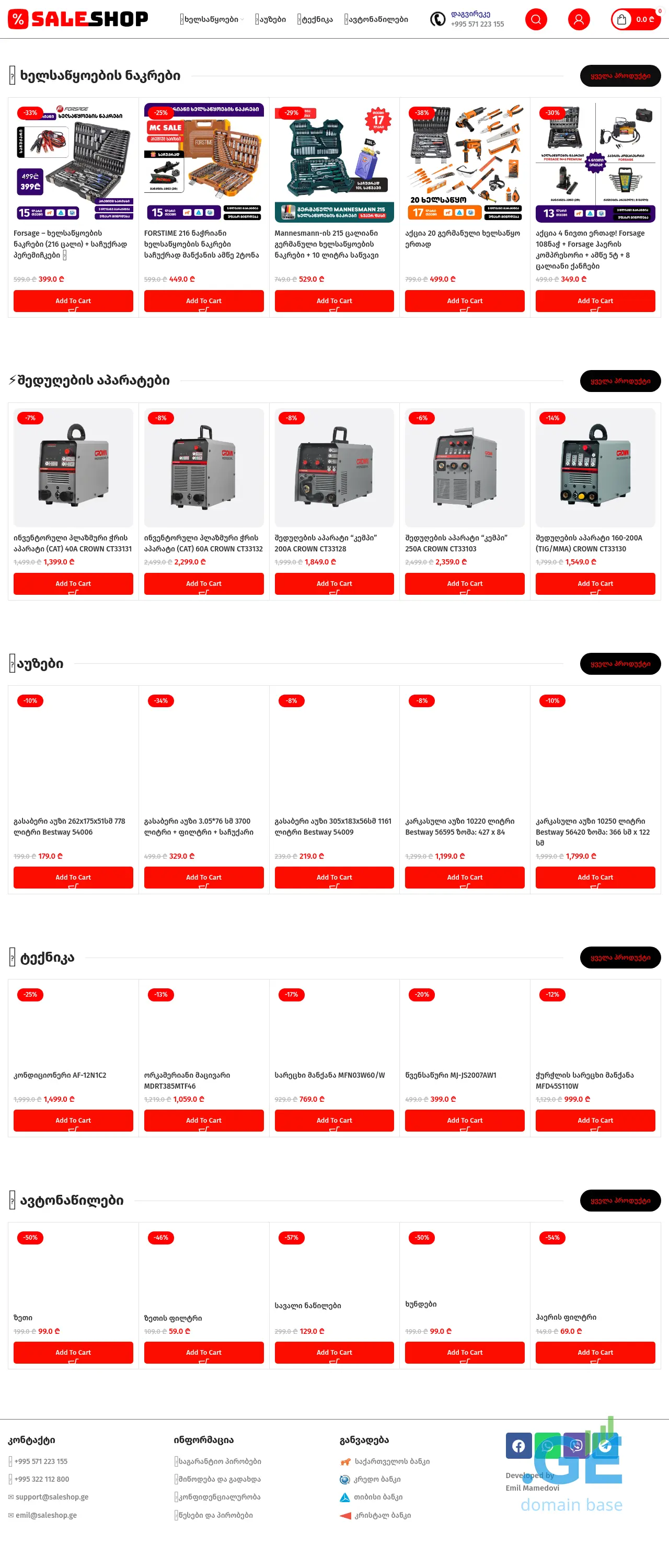Open the Mannesmann 215-piece tool set product
The height and width of the screenshot is (1568, 669).
pyautogui.click(x=326, y=244)
